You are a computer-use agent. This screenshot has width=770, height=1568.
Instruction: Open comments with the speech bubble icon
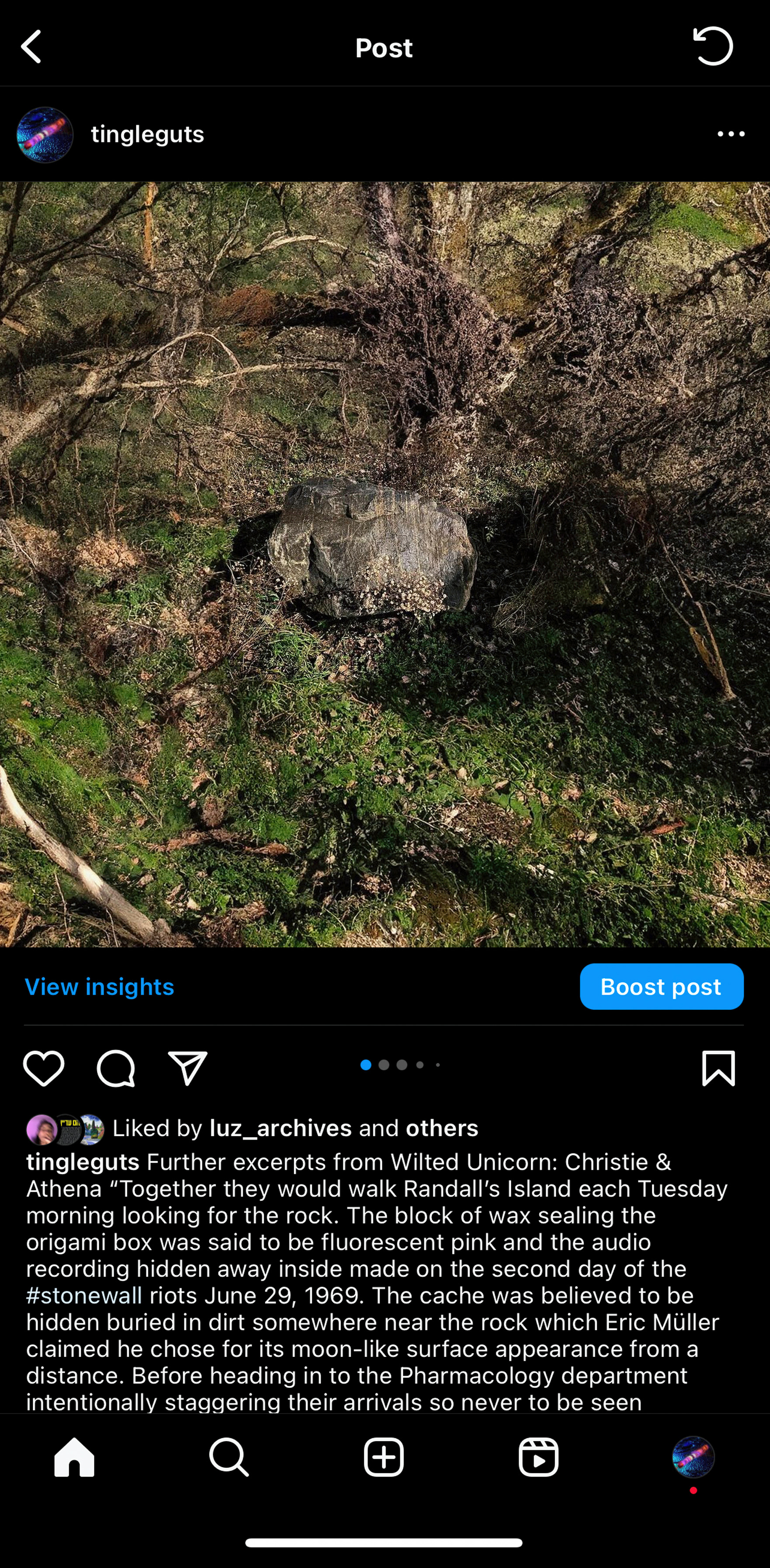tap(116, 1068)
